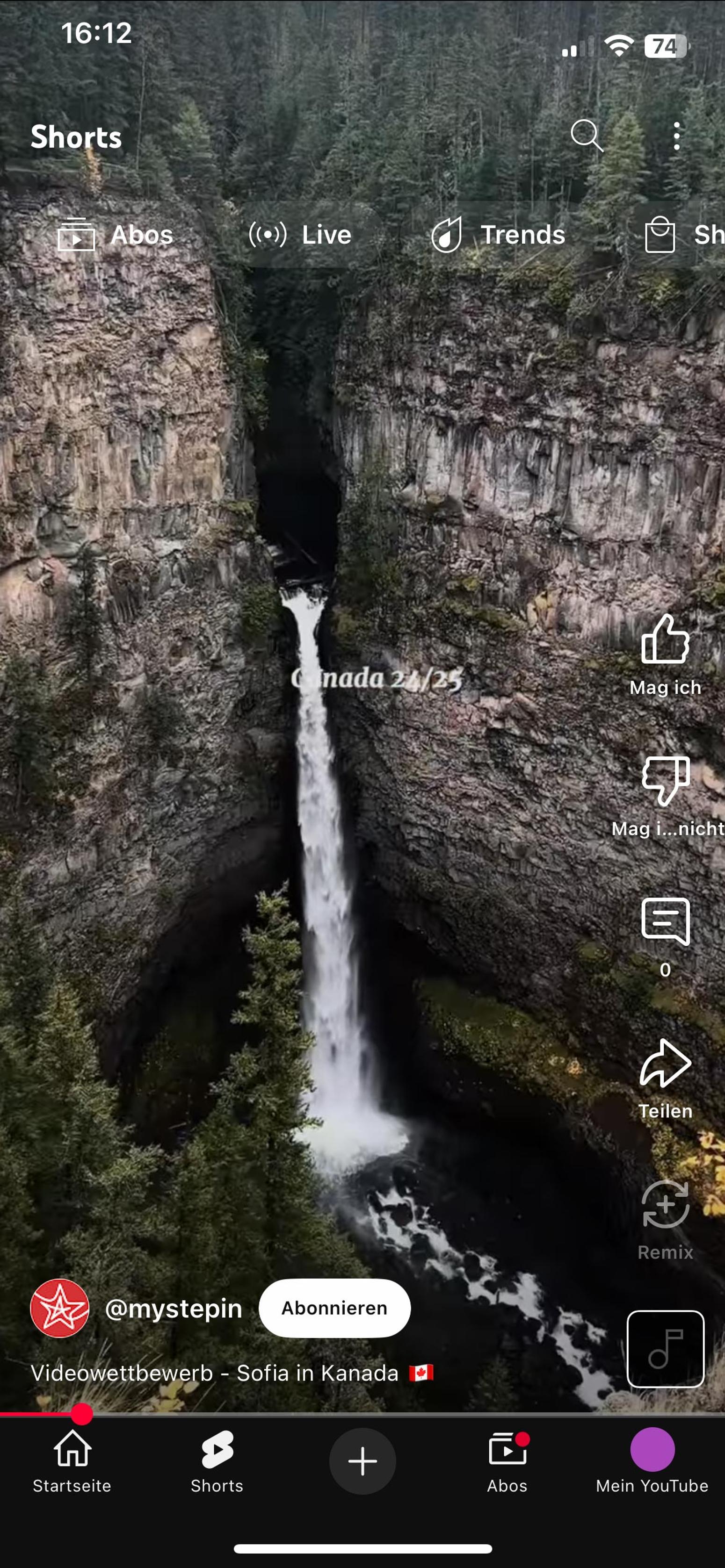Subscribe with the Abonnieren button
This screenshot has width=725, height=1568.
(334, 1308)
